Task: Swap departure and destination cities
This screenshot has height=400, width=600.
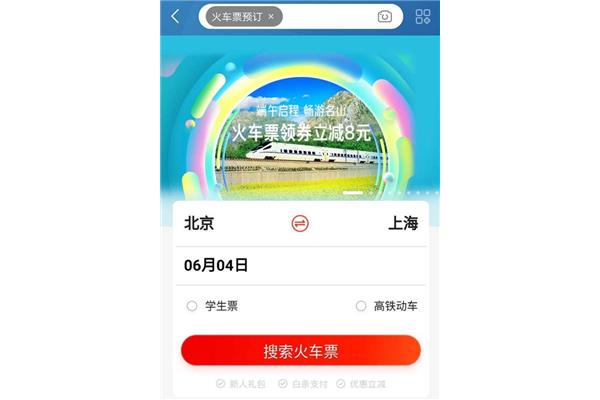Action: coord(300,224)
